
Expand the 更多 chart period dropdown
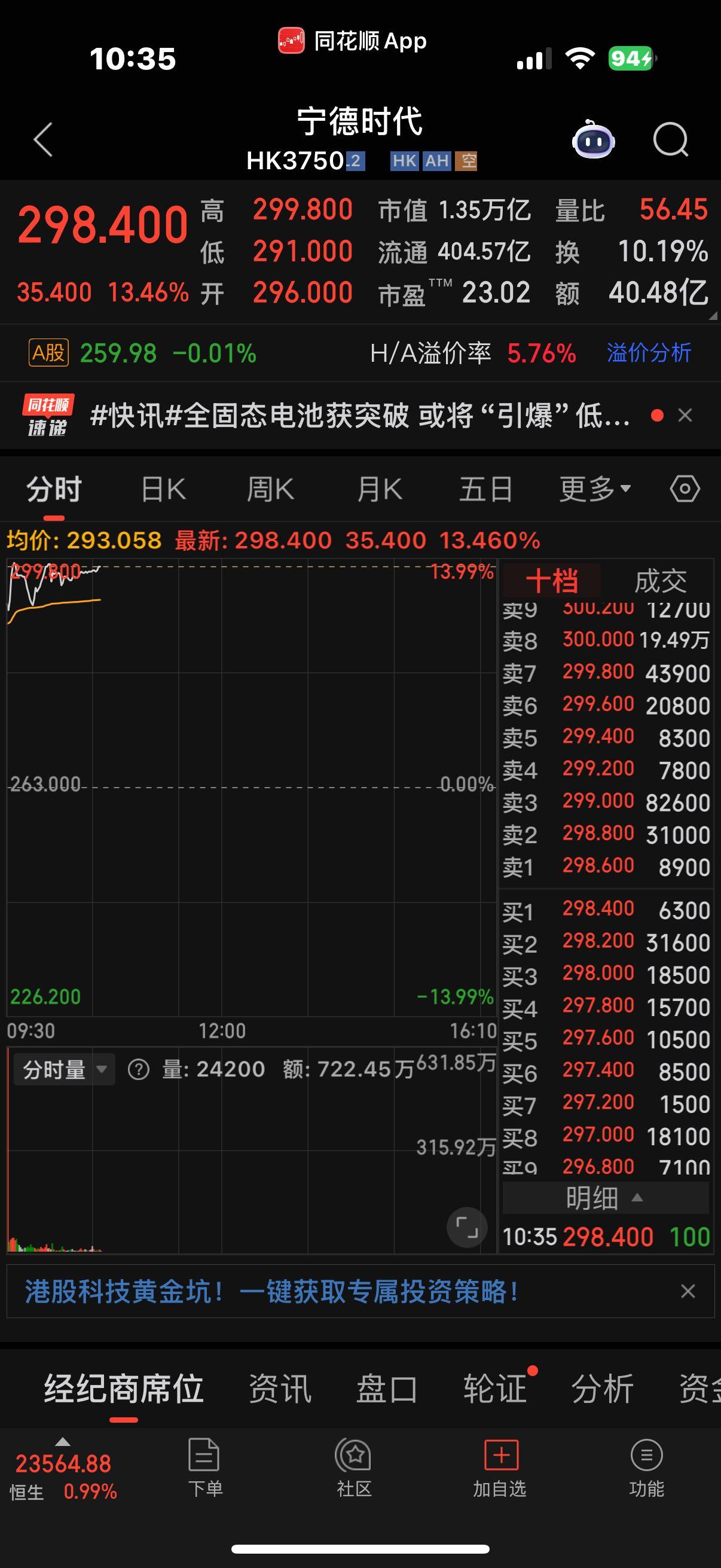[x=595, y=489]
